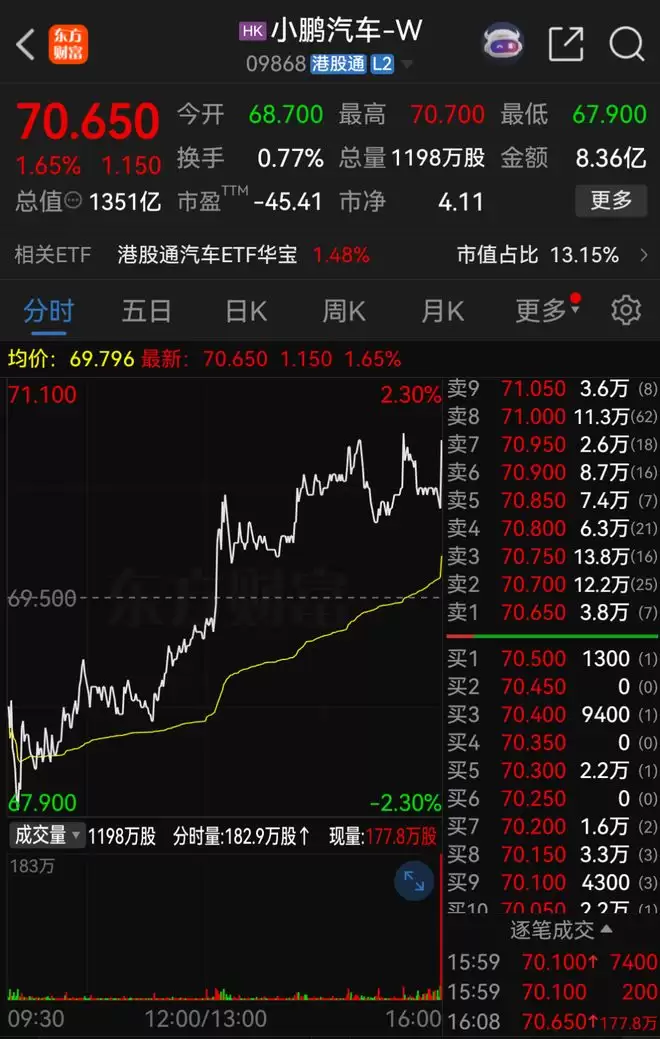The width and height of the screenshot is (660, 1039).
Task: Switch to the 日K chart tab
Action: pyautogui.click(x=245, y=311)
